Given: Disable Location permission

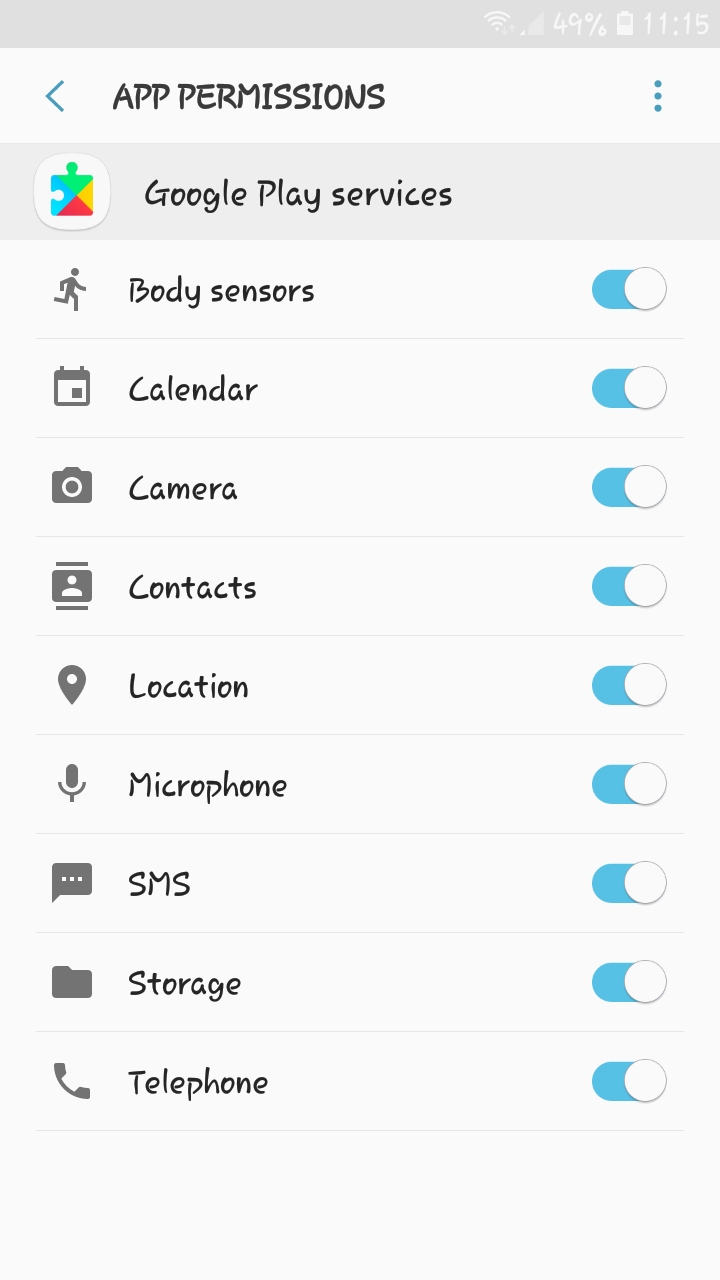Looking at the screenshot, I should [629, 685].
